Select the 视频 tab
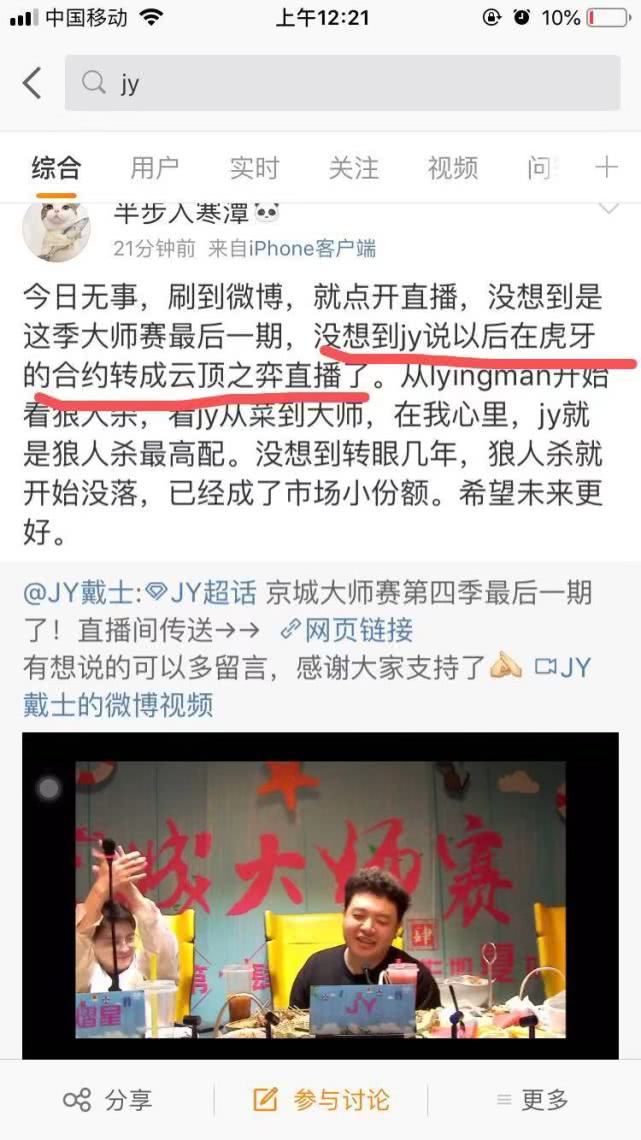 pos(452,168)
